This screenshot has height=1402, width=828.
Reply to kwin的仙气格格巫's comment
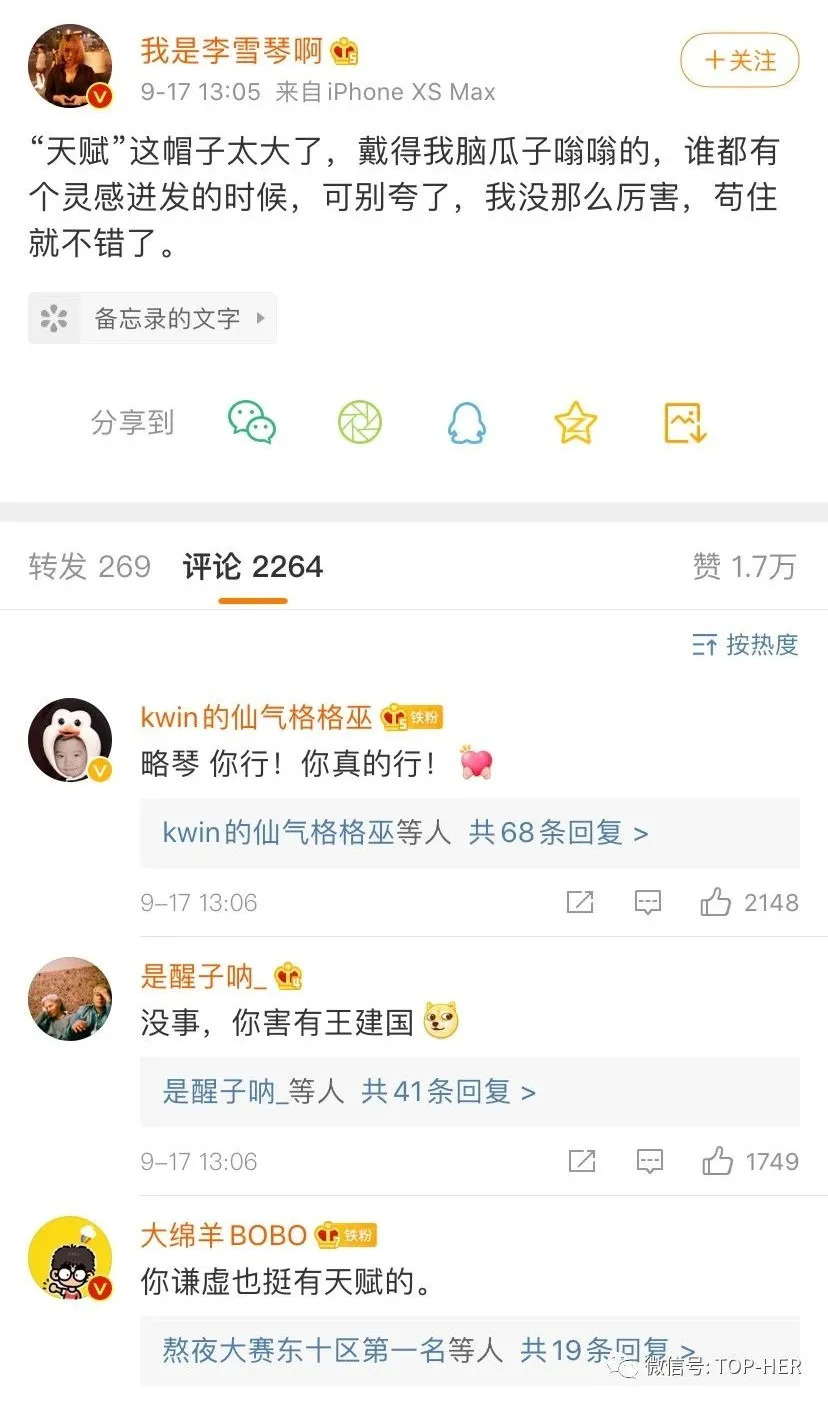click(x=649, y=902)
